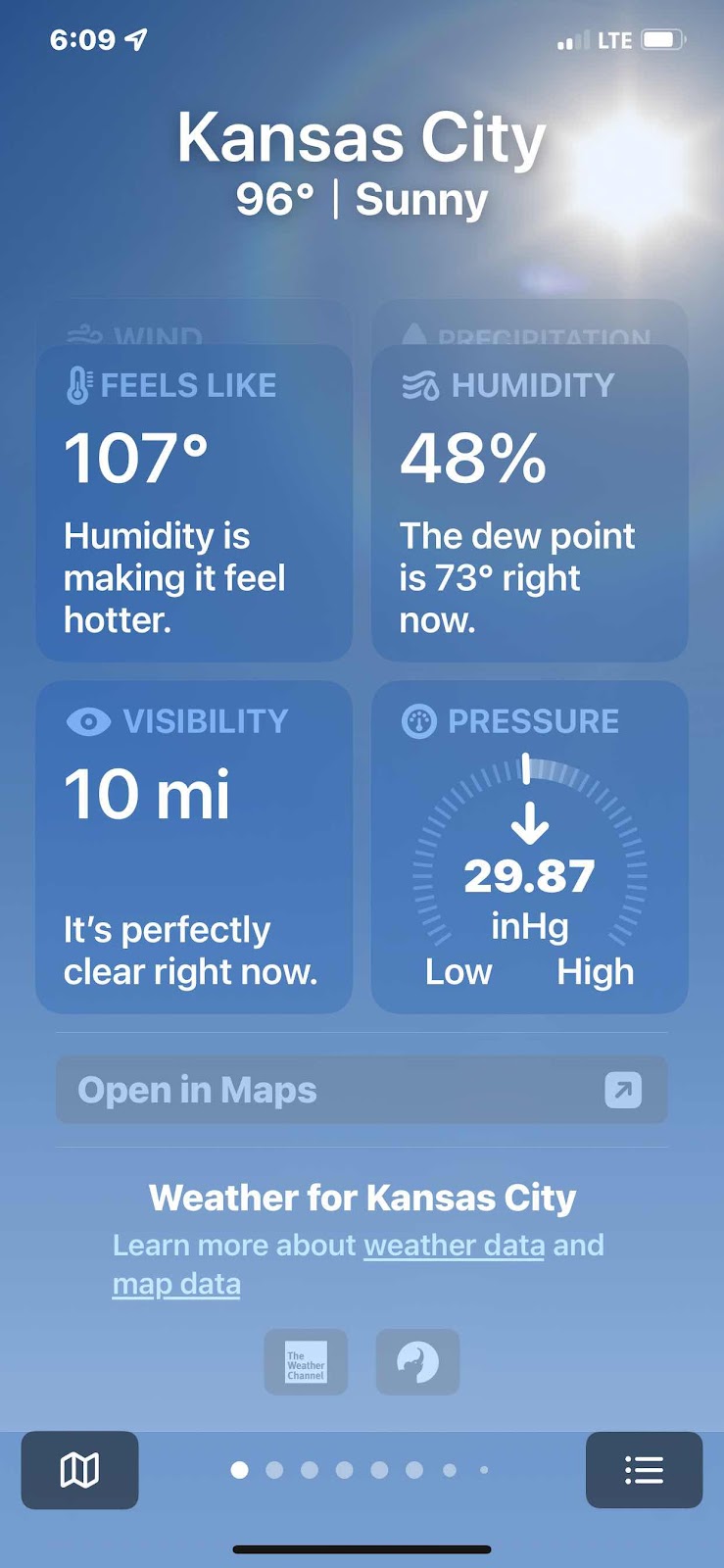Open the Visibility card
The width and height of the screenshot is (724, 1568).
point(194,847)
